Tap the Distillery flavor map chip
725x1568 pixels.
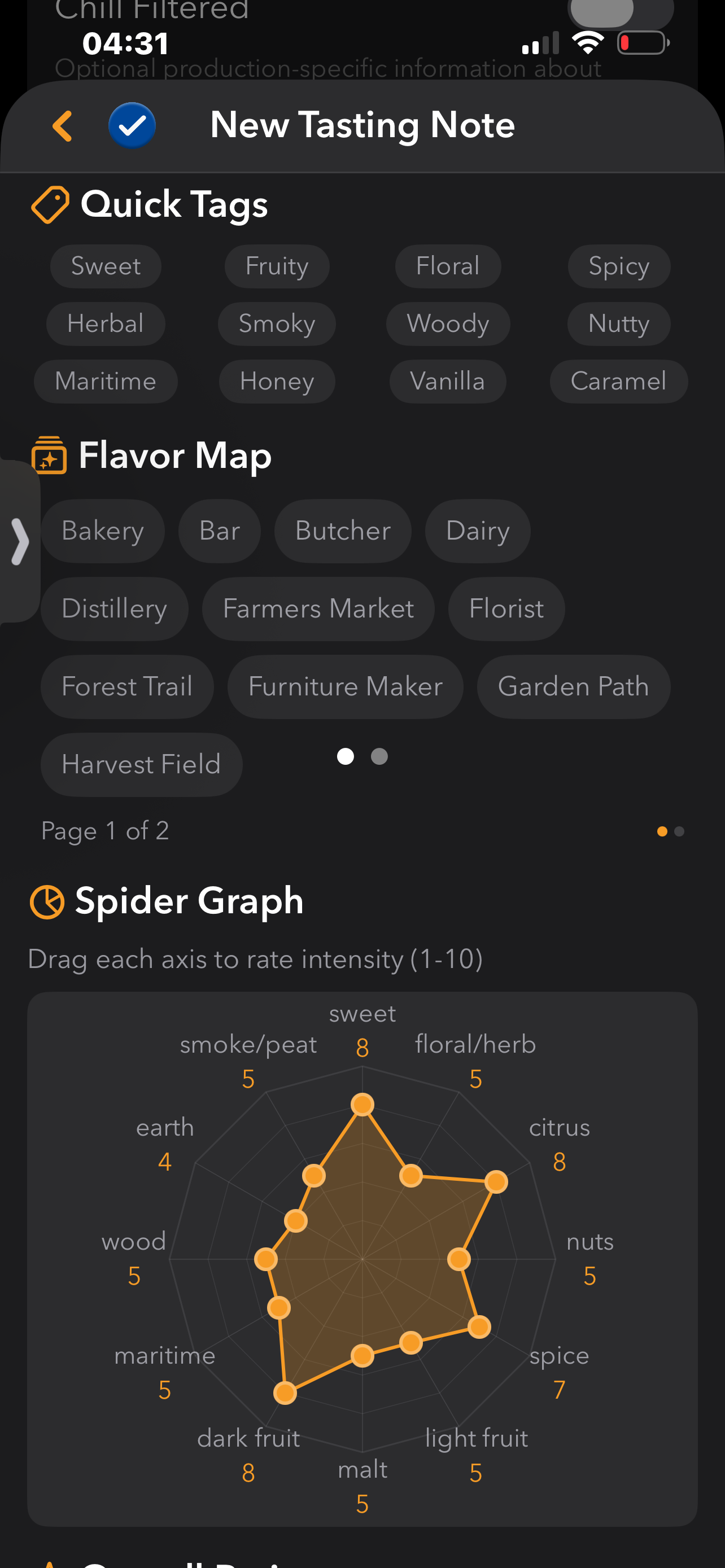pos(115,608)
